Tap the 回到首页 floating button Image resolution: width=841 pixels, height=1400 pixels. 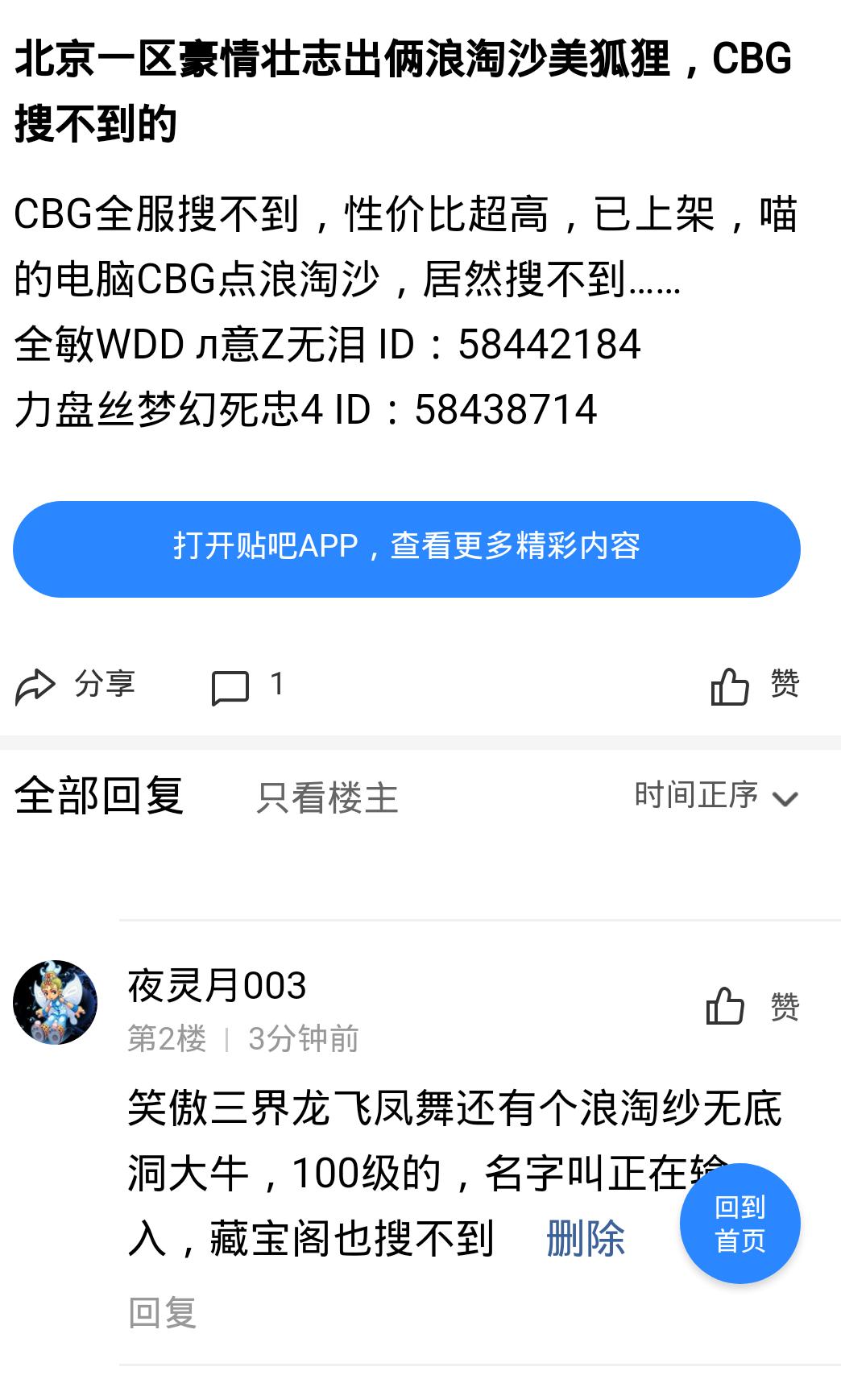tap(739, 1224)
